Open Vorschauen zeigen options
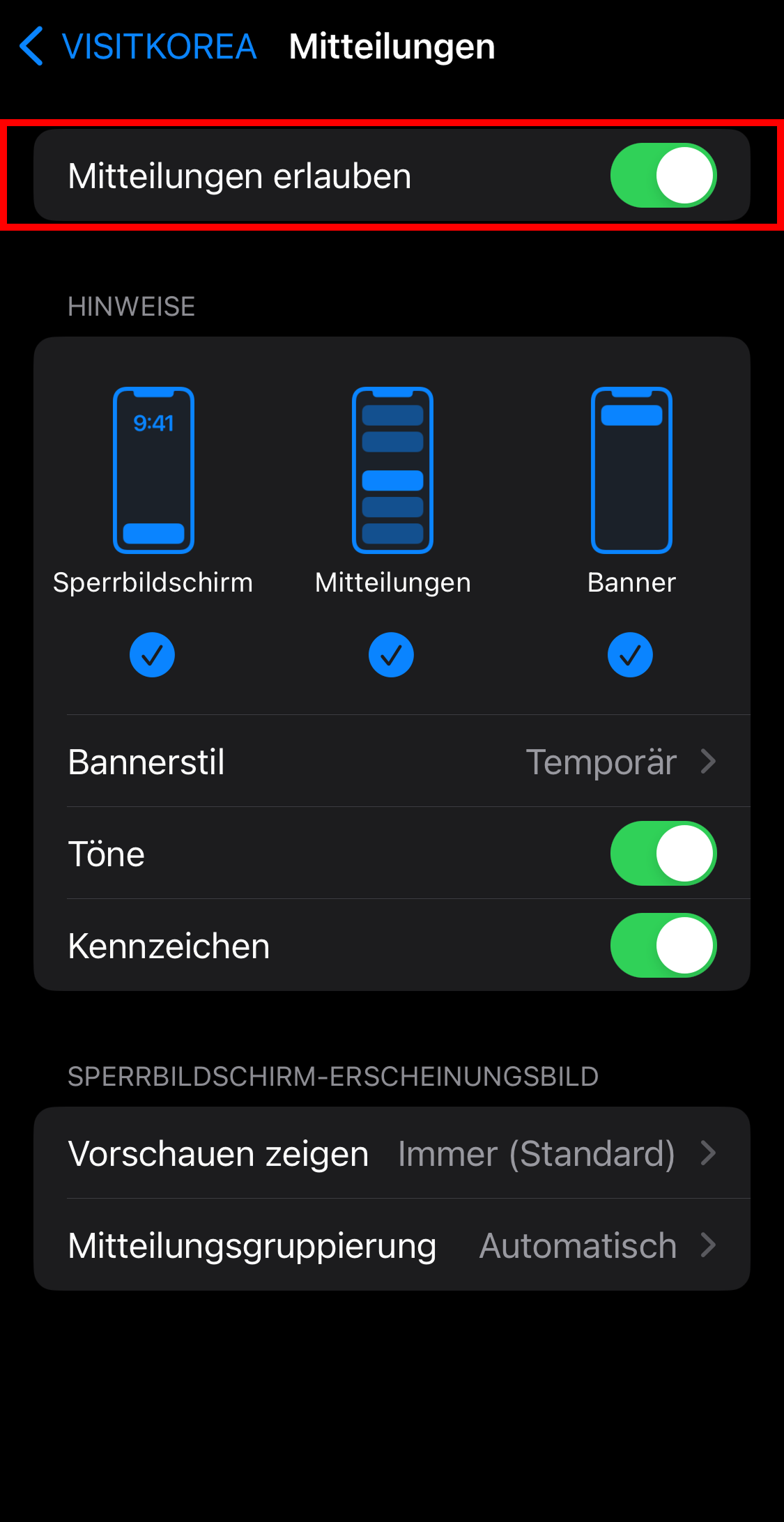The height and width of the screenshot is (1522, 784). [392, 1153]
